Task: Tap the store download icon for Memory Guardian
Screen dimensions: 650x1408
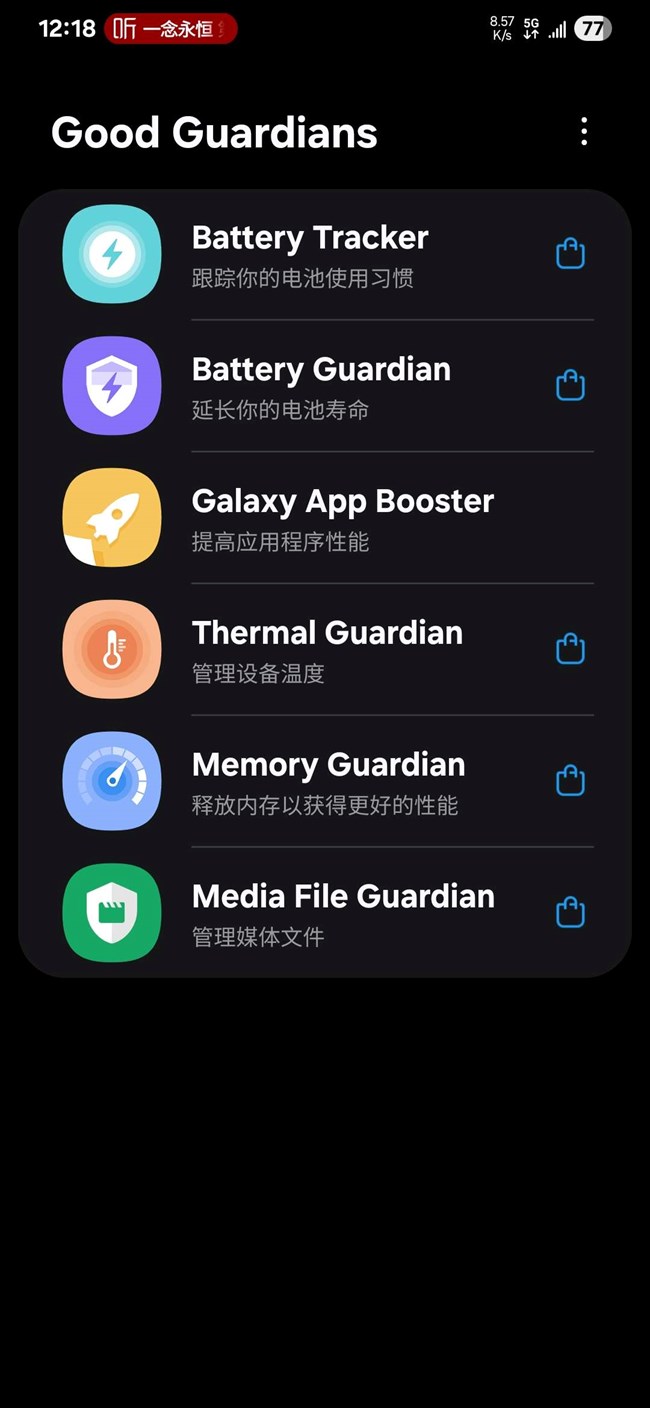Action: click(x=570, y=780)
